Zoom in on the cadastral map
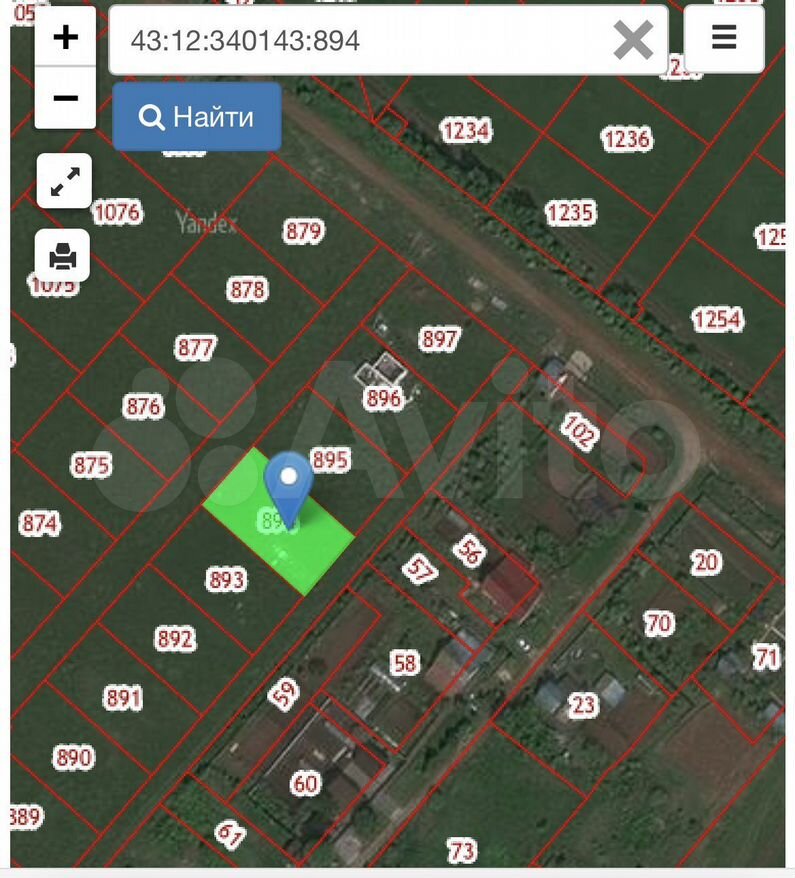The height and width of the screenshot is (878, 795). (x=65, y=38)
